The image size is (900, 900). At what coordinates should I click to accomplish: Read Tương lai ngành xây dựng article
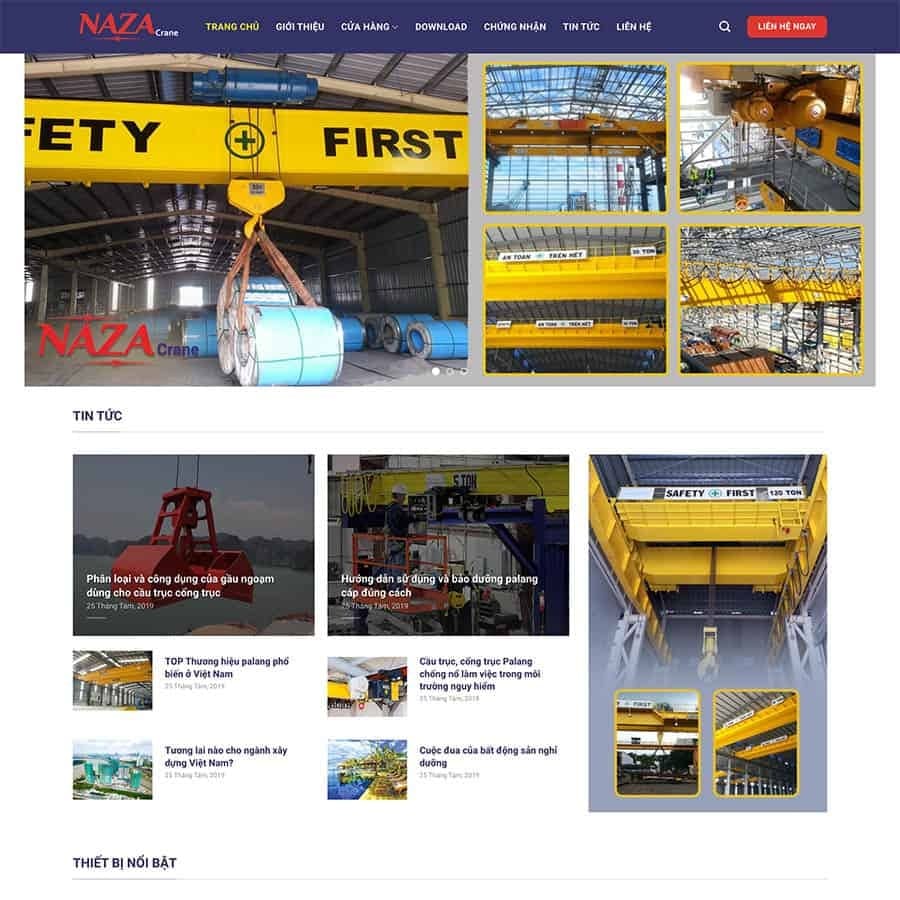tap(226, 756)
